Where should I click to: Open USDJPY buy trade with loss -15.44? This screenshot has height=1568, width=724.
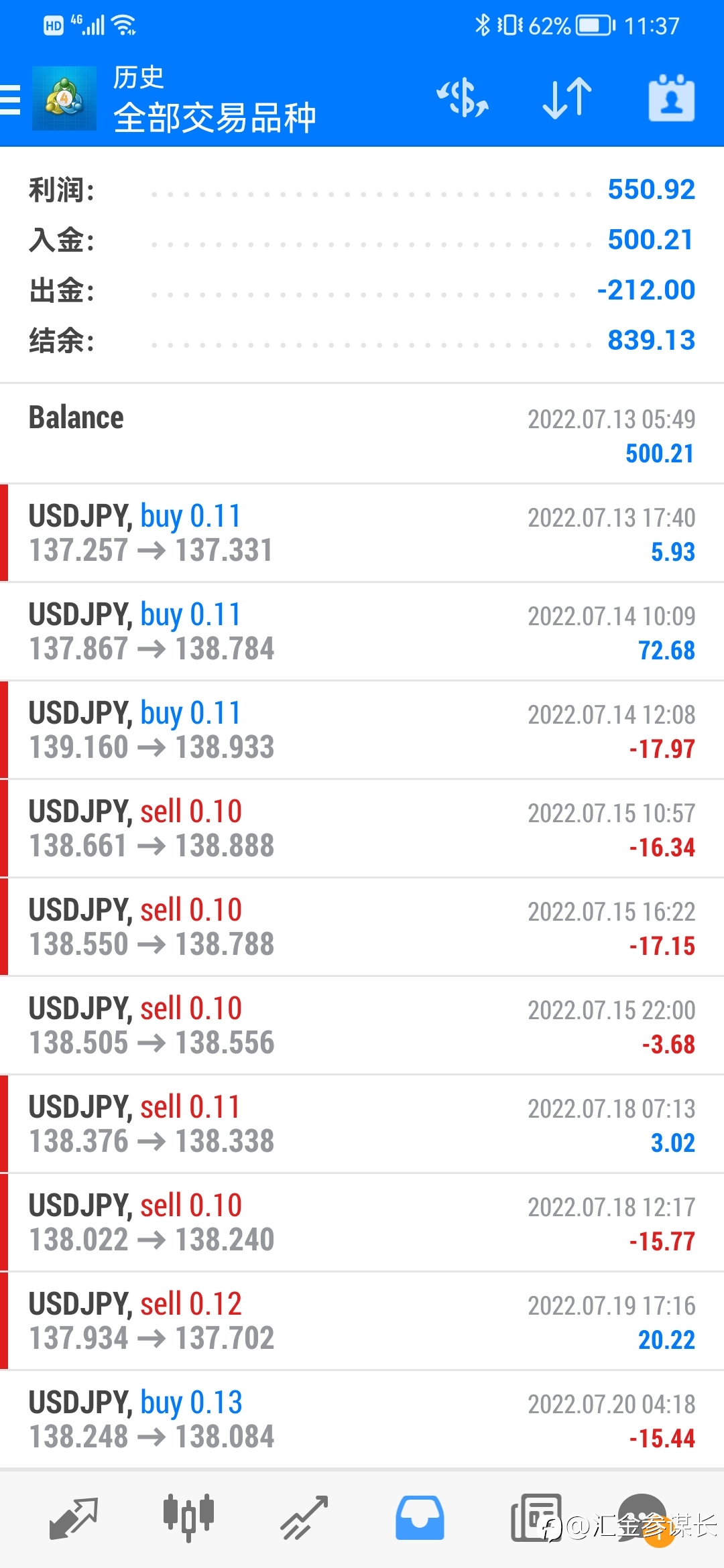click(362, 1419)
